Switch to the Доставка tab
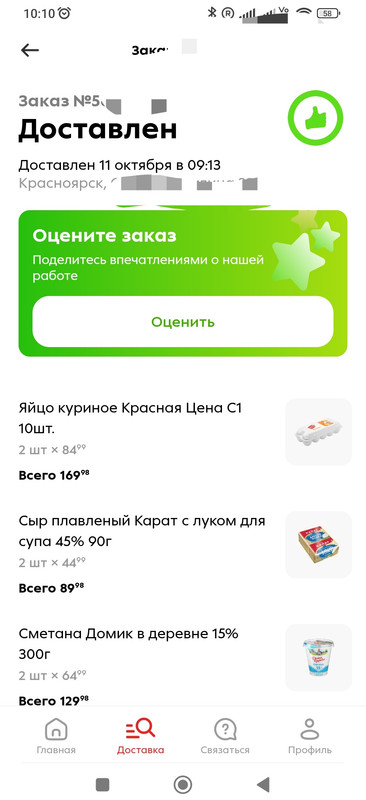Viewport: 366px width, 800px height. point(140,737)
